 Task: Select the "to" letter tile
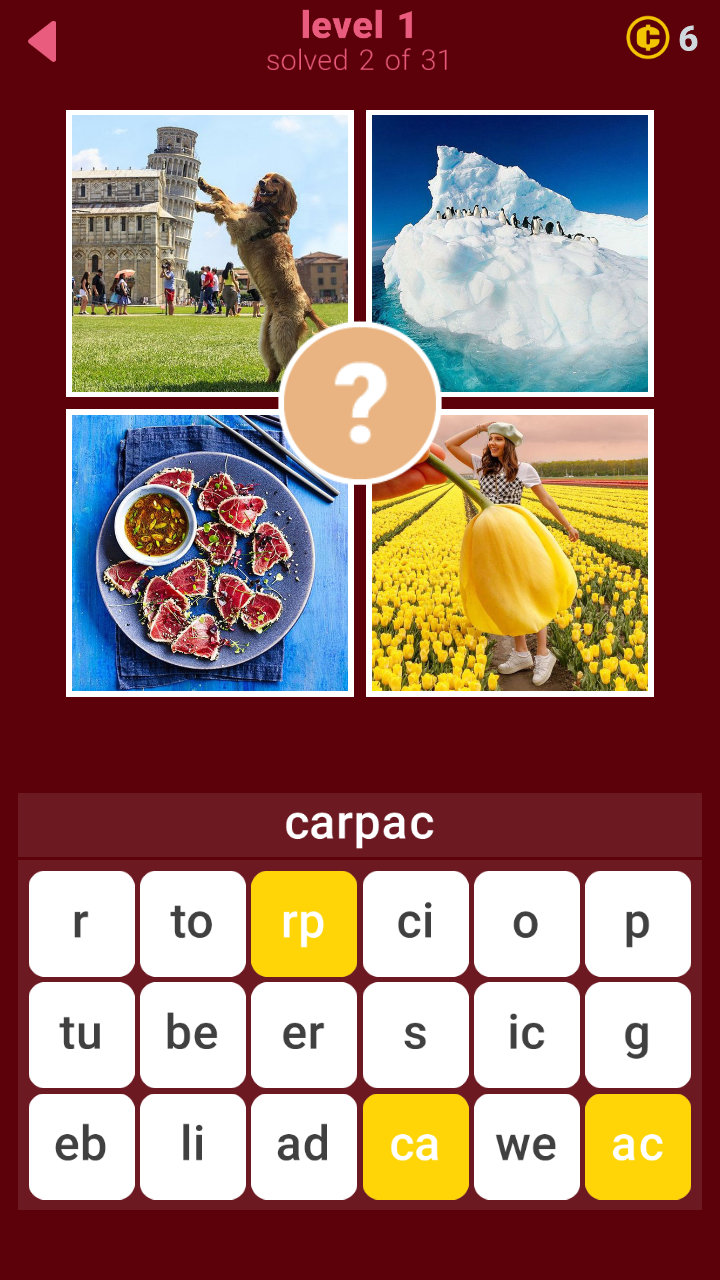[x=193, y=924]
